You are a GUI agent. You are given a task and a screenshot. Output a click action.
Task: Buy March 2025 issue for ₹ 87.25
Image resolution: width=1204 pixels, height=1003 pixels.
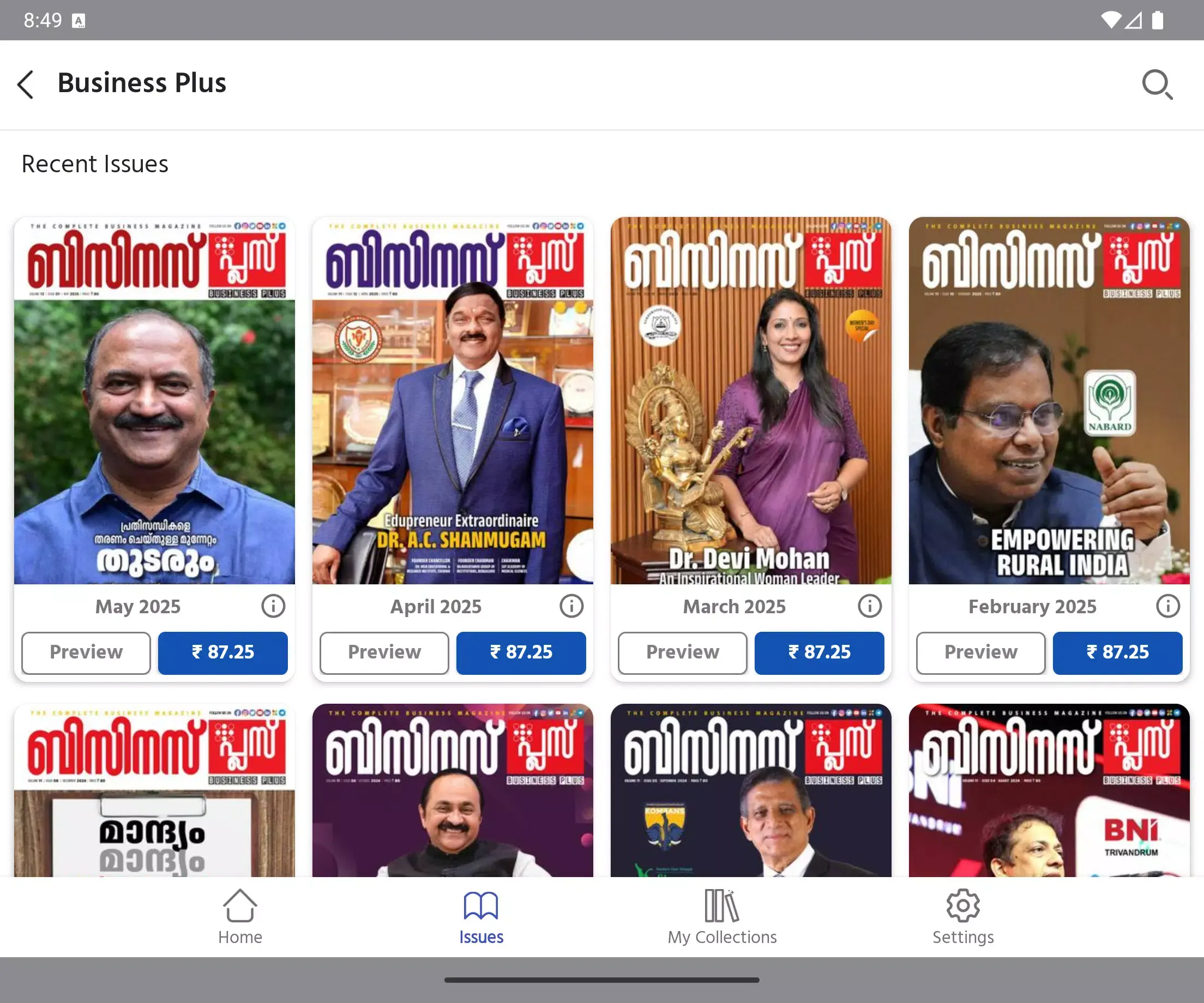[818, 652]
